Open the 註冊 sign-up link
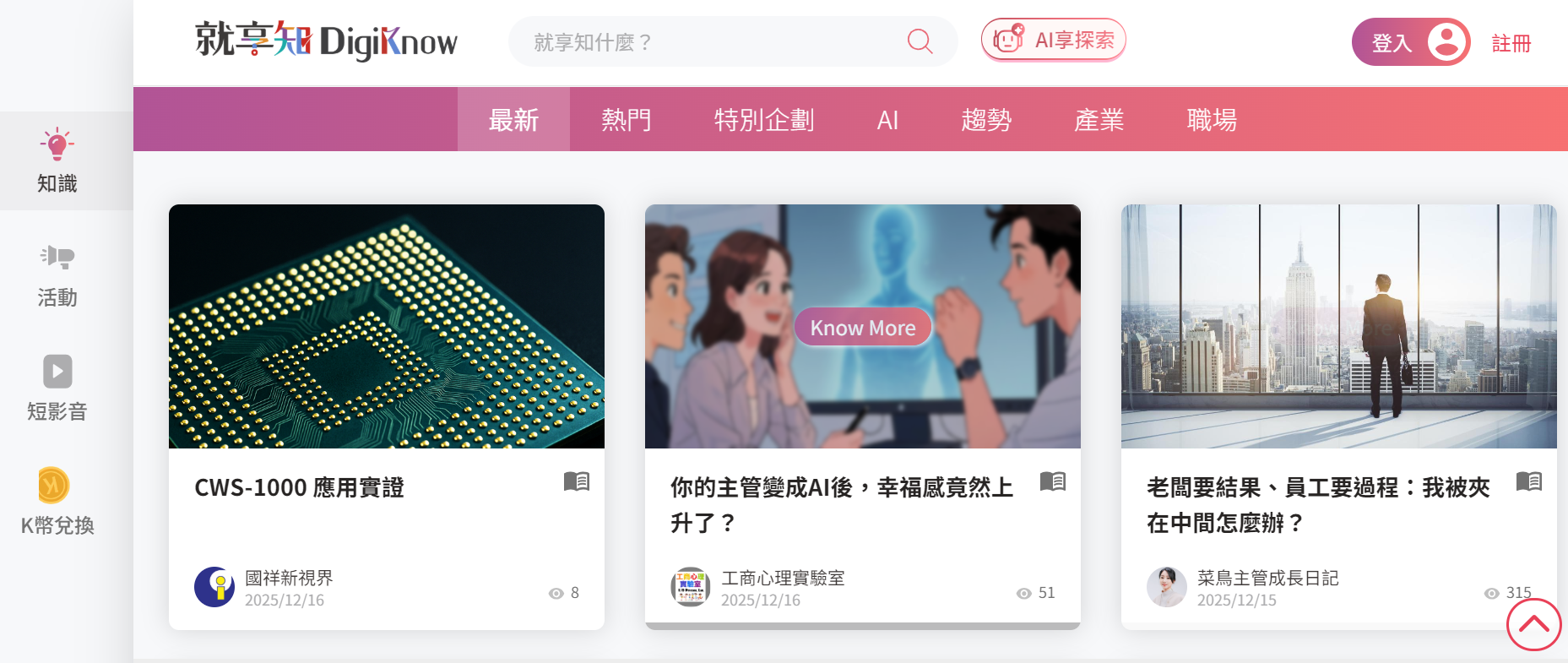Image resolution: width=1568 pixels, height=663 pixels. 1511,43
